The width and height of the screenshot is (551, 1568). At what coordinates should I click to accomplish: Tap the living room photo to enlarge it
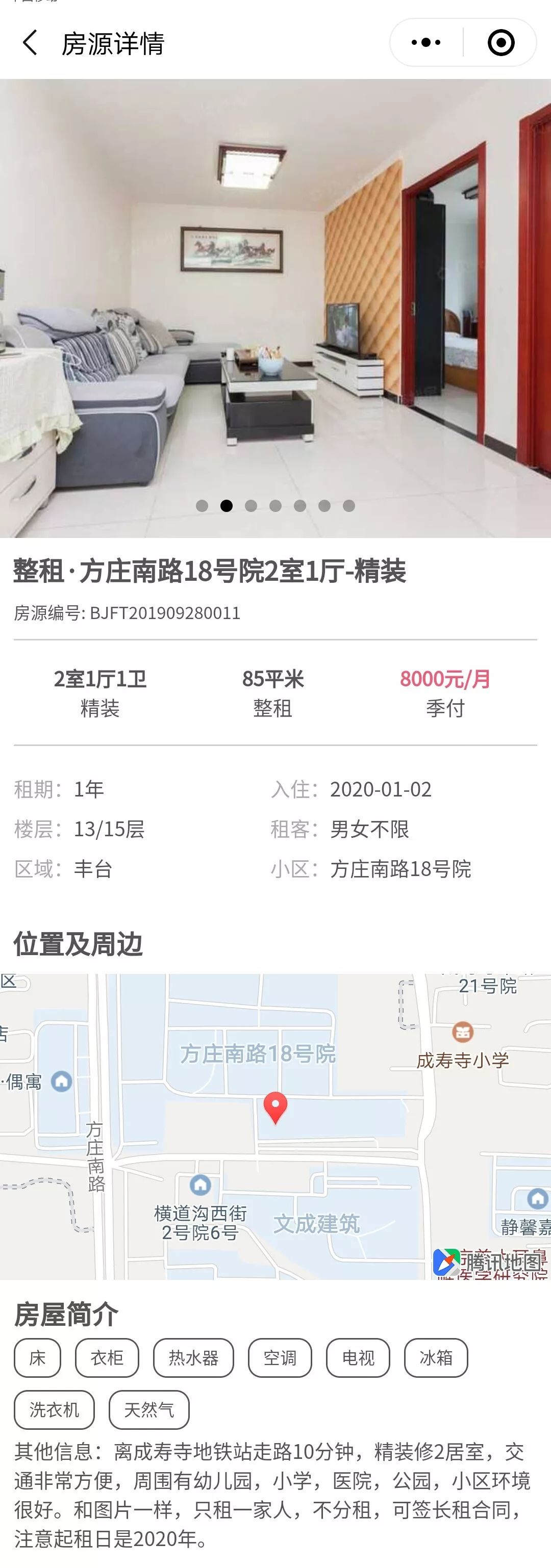click(275, 304)
